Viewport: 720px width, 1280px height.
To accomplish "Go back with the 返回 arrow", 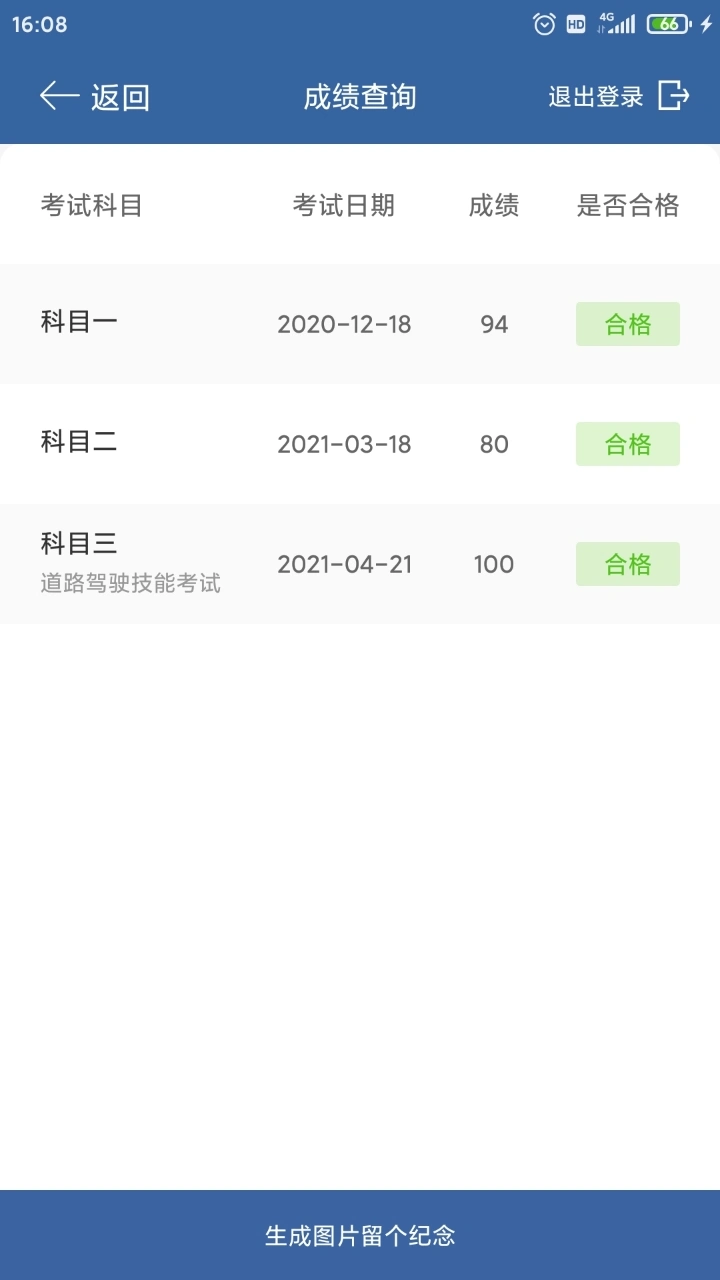I will pos(95,97).
